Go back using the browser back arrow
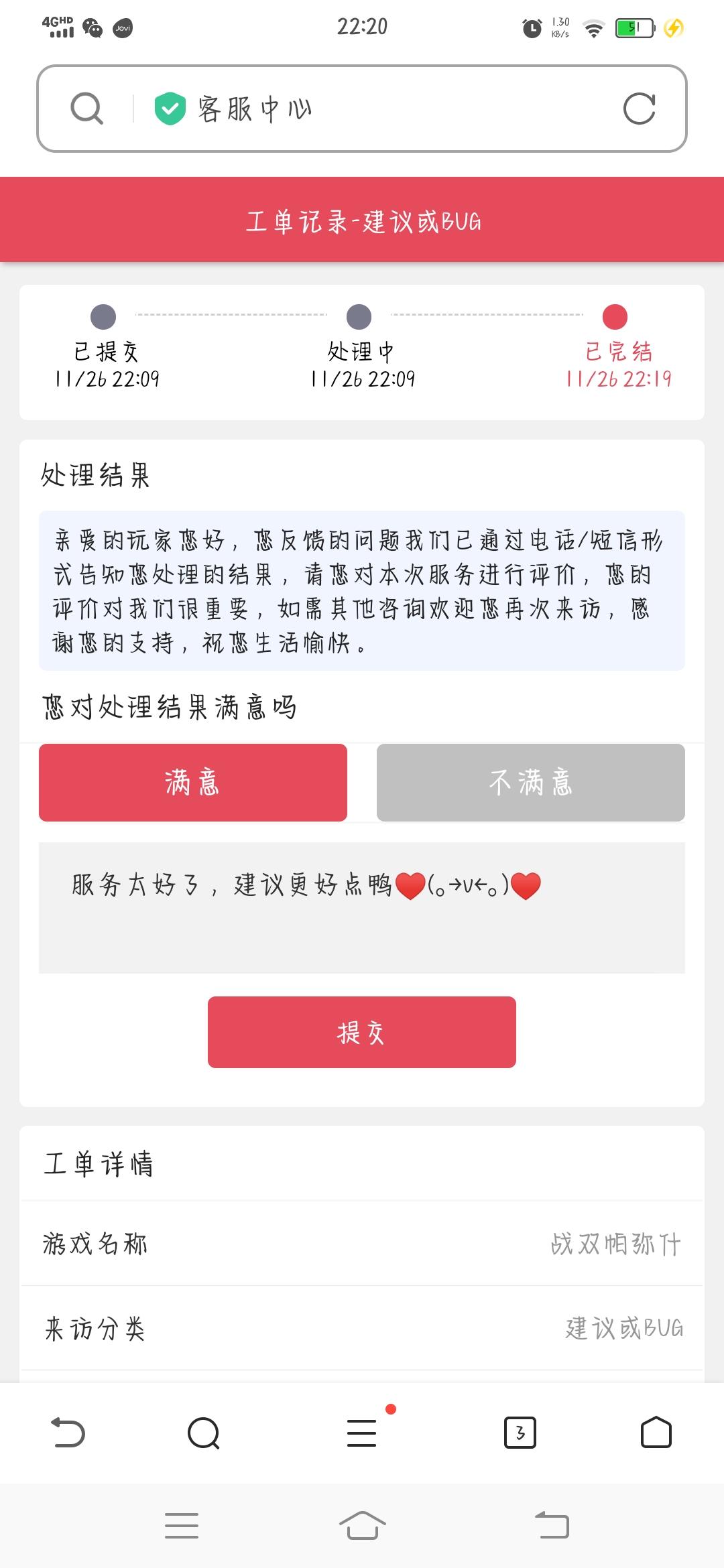The height and width of the screenshot is (1568, 724). pyautogui.click(x=68, y=1433)
